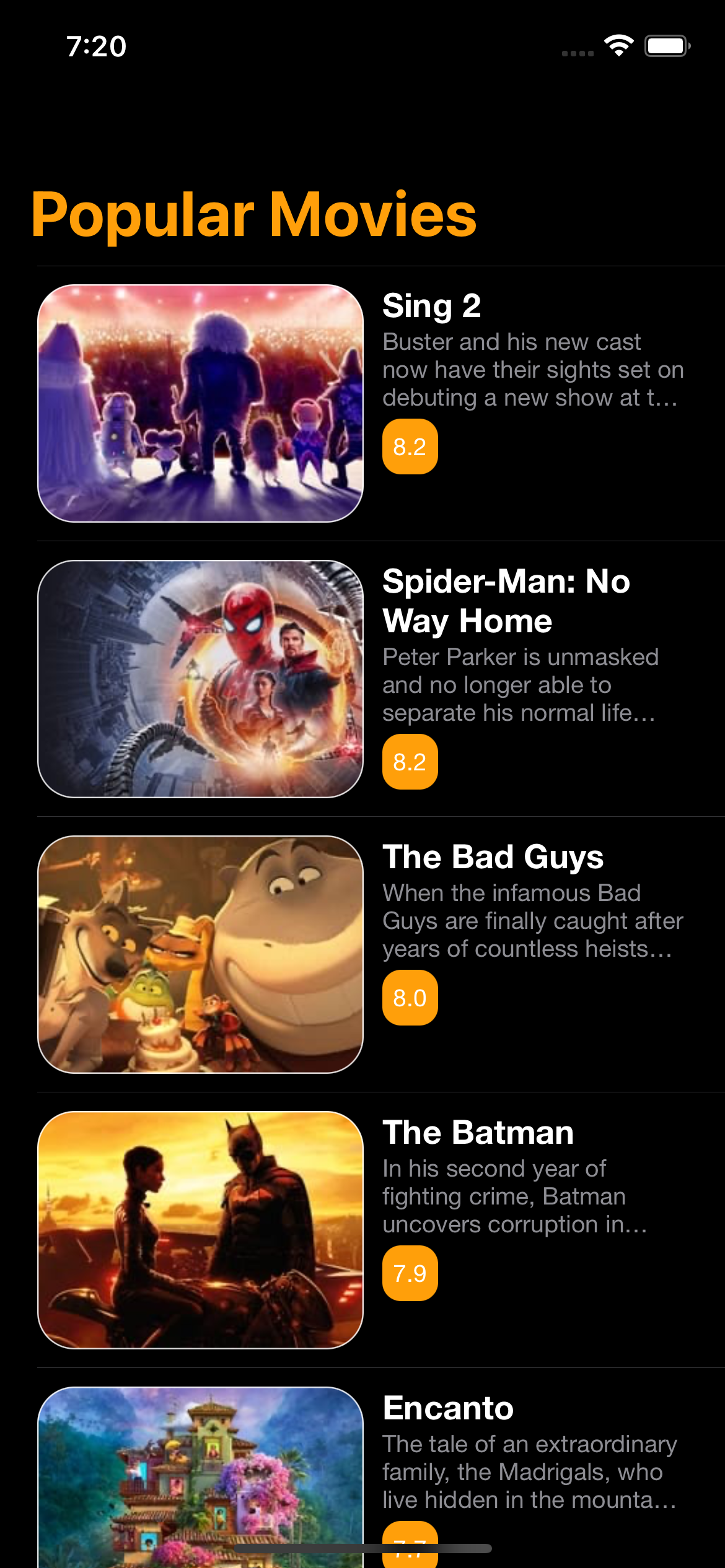Tap the 7.9 rating badge for The Batman
The height and width of the screenshot is (1568, 725).
click(x=410, y=1274)
